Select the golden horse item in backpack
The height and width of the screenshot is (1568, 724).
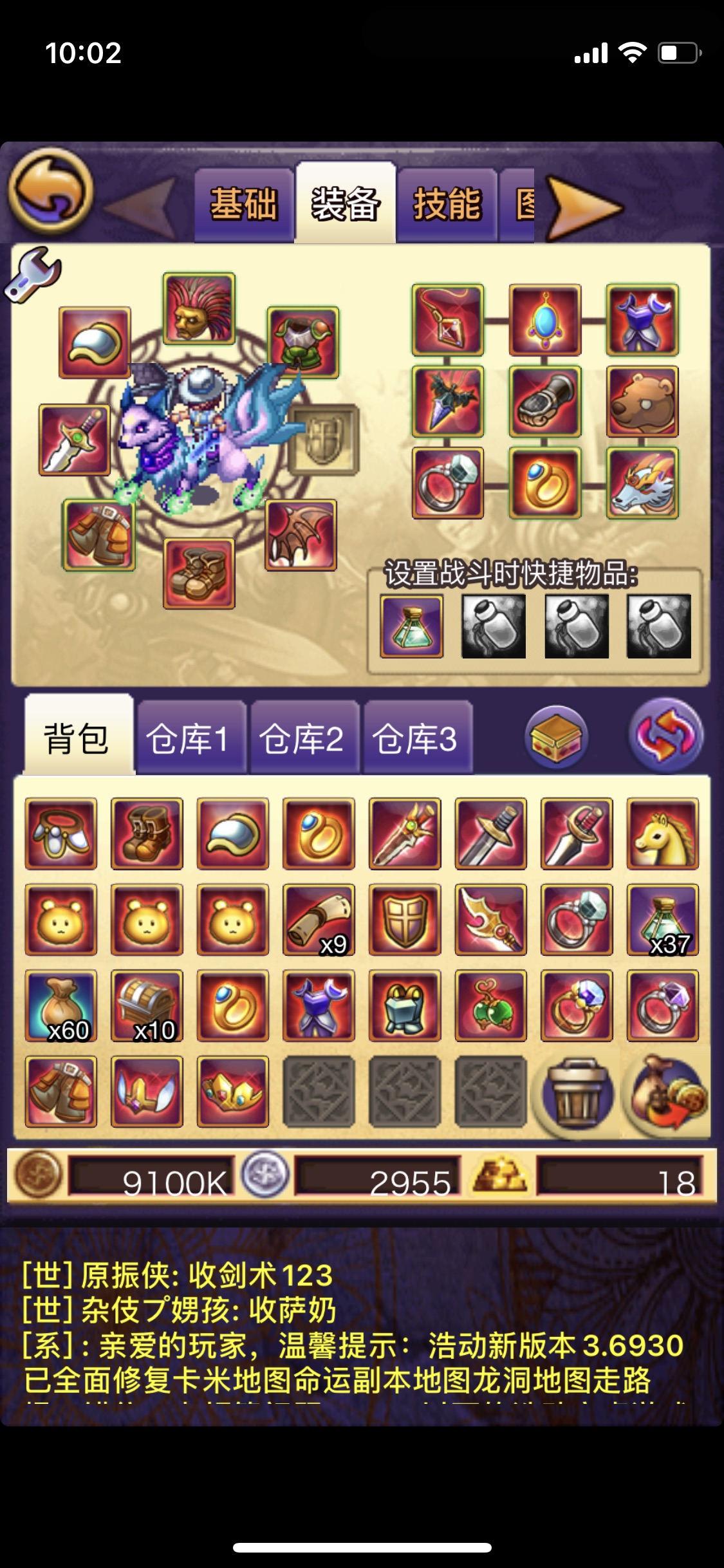tap(663, 834)
